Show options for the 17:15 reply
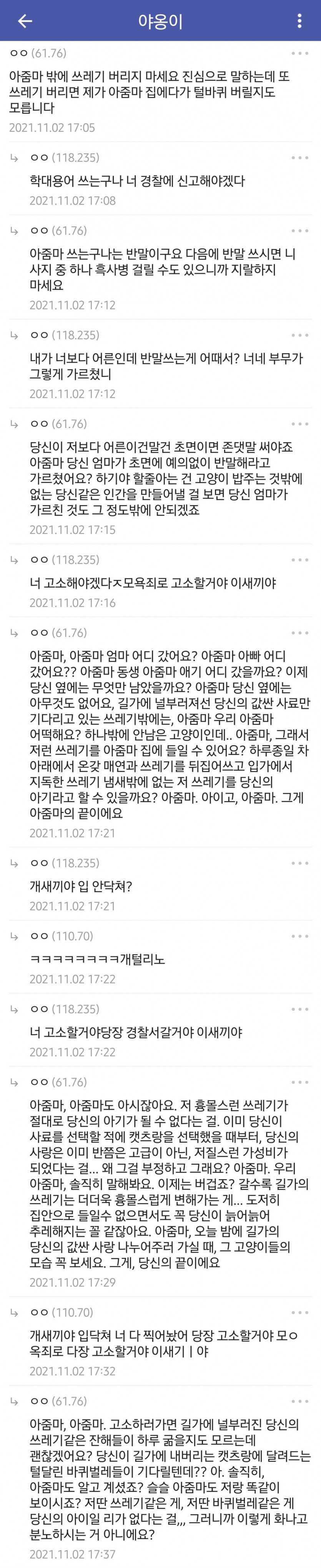321x1568 pixels. pyautogui.click(x=300, y=424)
